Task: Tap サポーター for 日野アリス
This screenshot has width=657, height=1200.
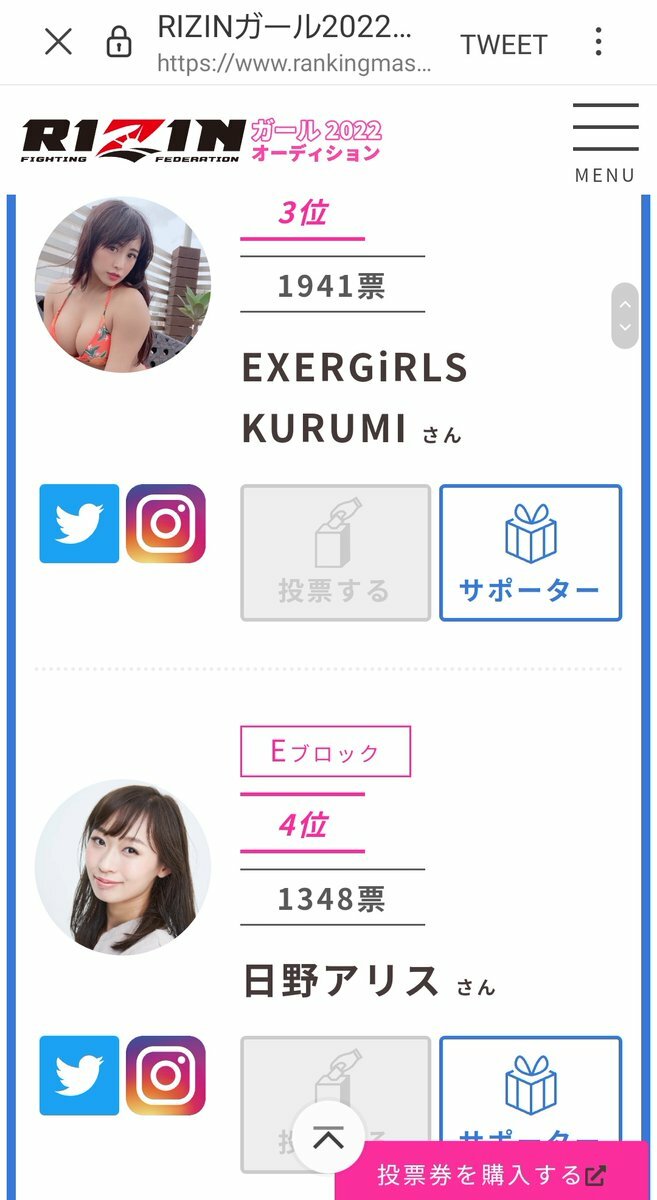Action: (530, 1085)
